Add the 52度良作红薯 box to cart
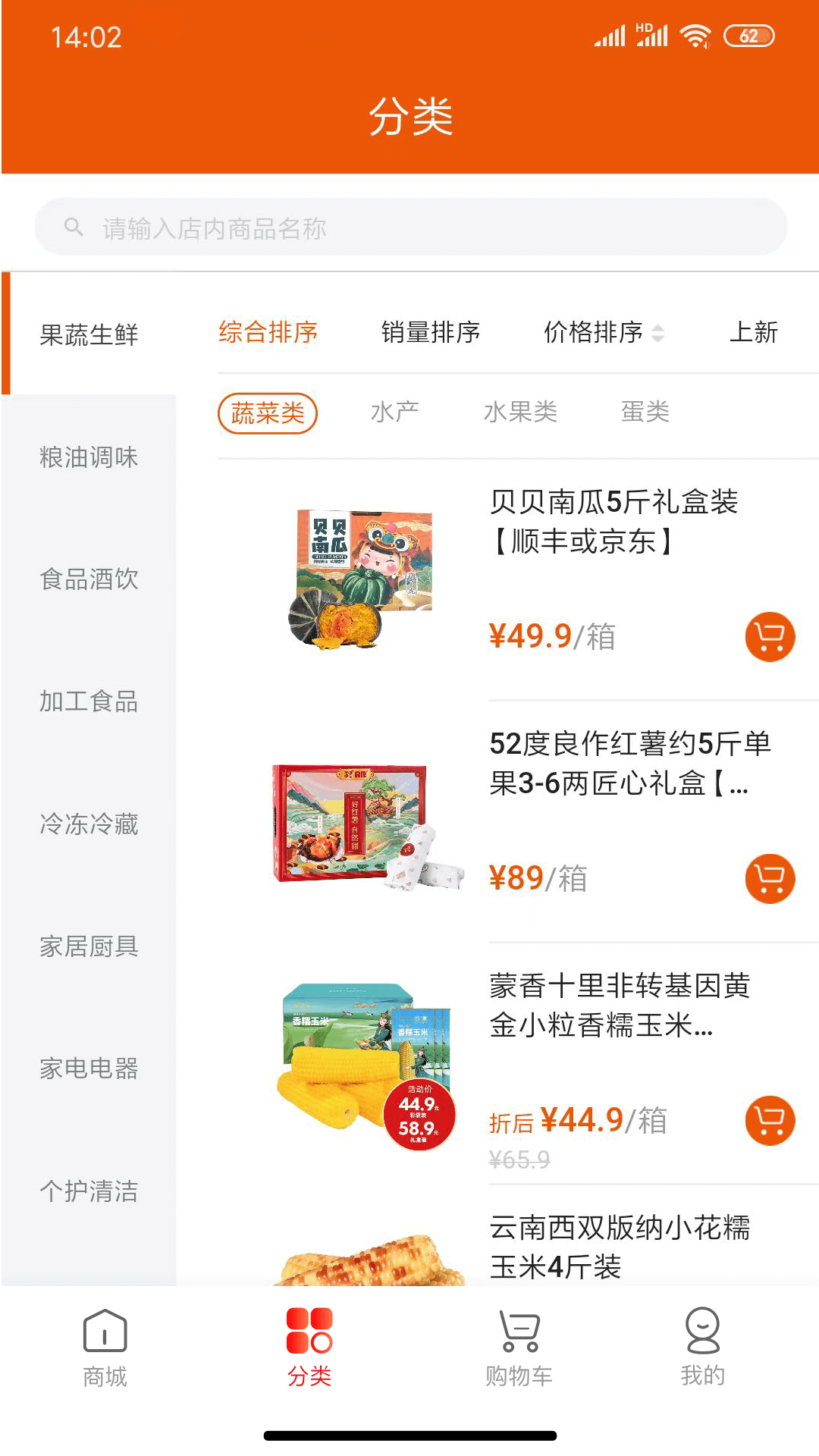The height and width of the screenshot is (1456, 819). (x=769, y=880)
